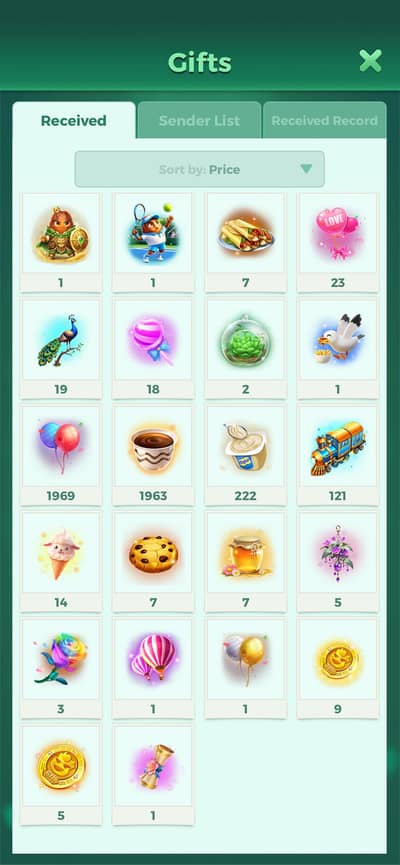Tap the blue train gift

(338, 456)
